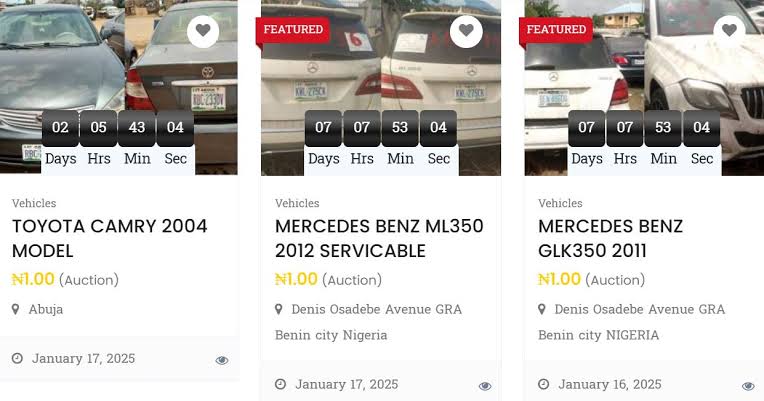Open the Vehicles category above Toyota Camry
The image size is (764, 401).
[x=34, y=203]
